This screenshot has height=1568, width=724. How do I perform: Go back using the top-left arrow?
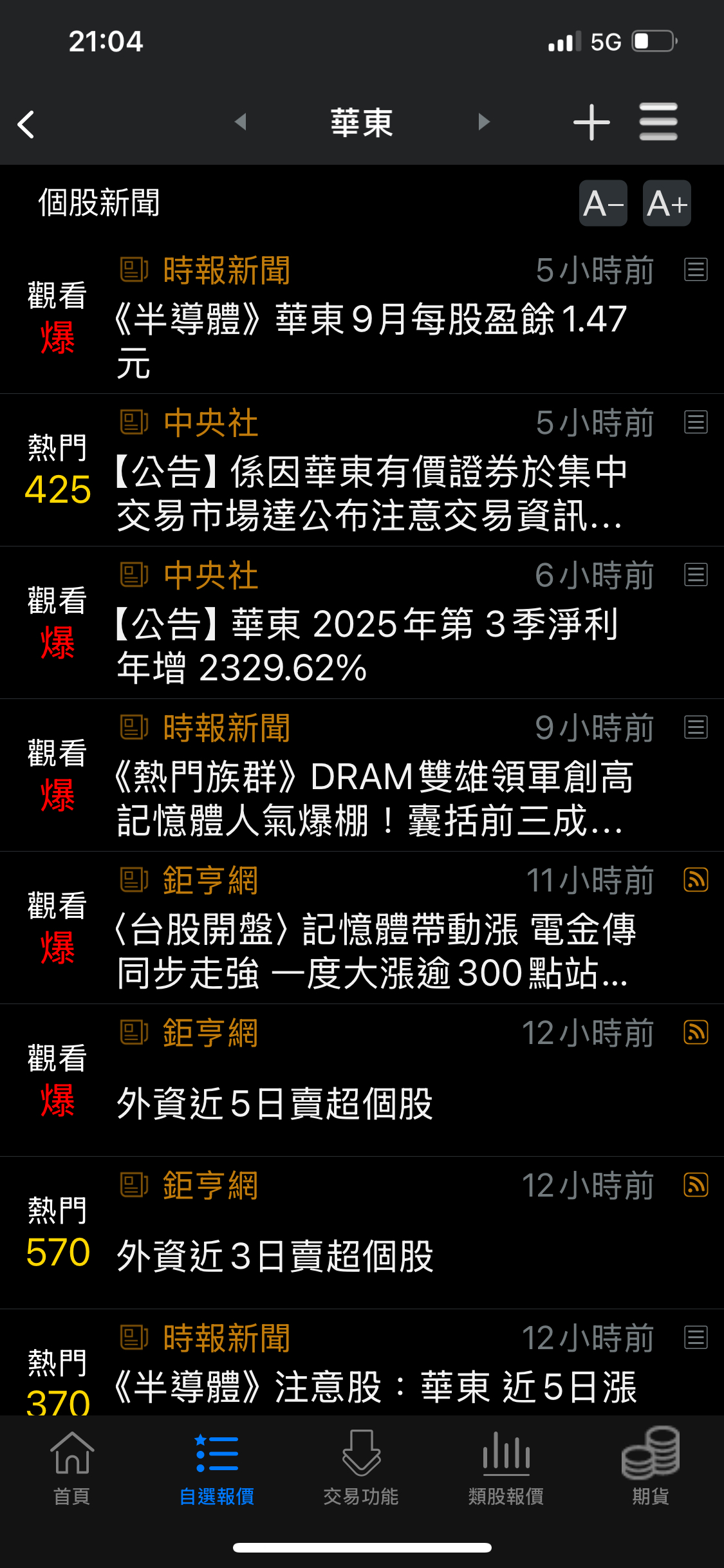(26, 124)
